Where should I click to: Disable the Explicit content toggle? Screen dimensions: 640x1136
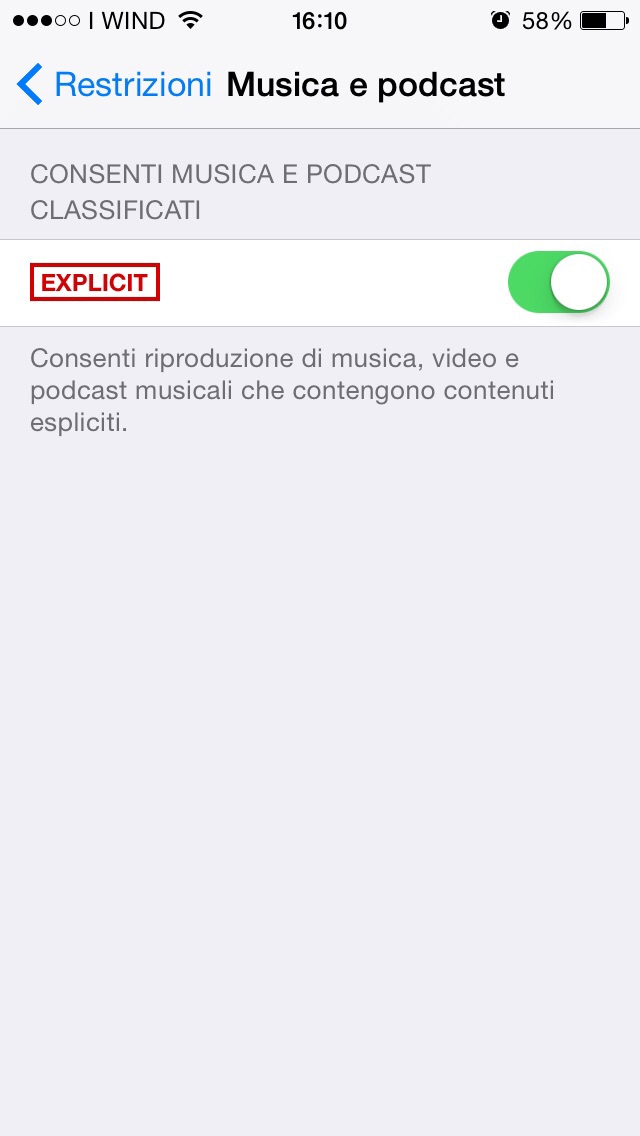[x=558, y=282]
